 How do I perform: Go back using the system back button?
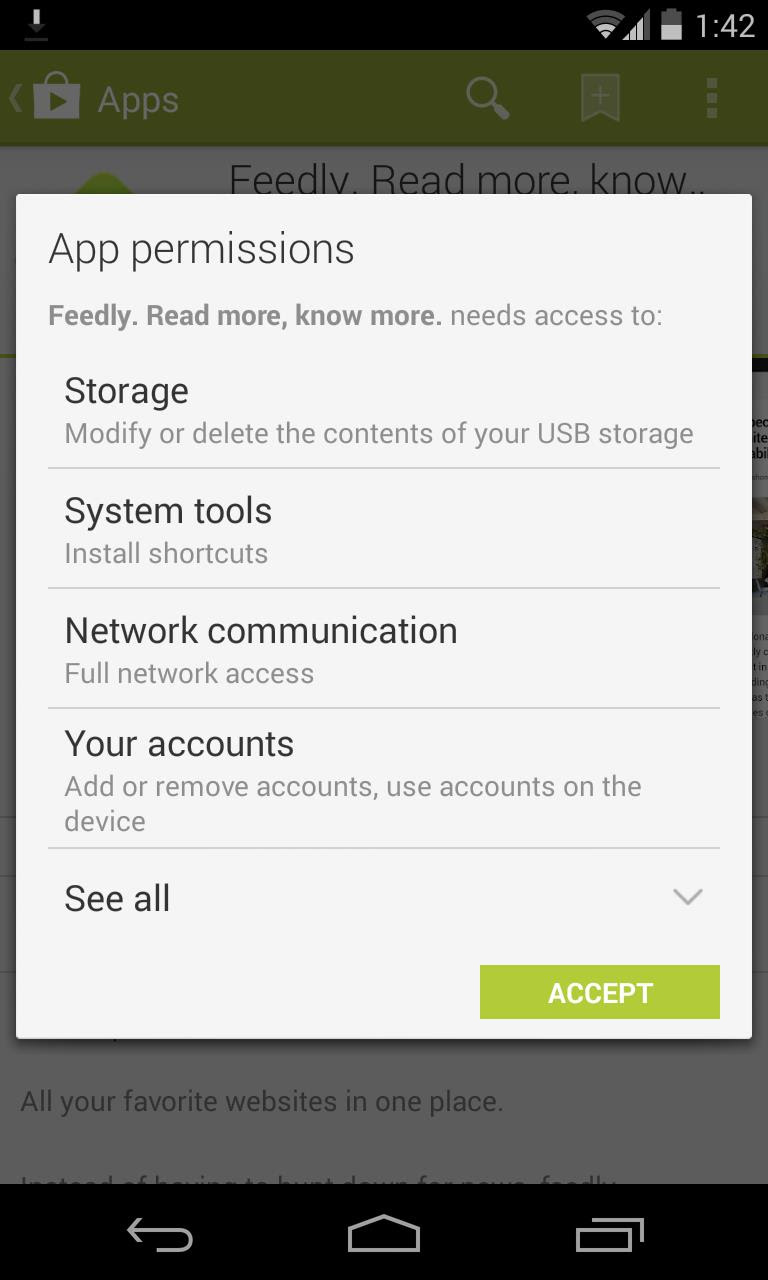[160, 1235]
